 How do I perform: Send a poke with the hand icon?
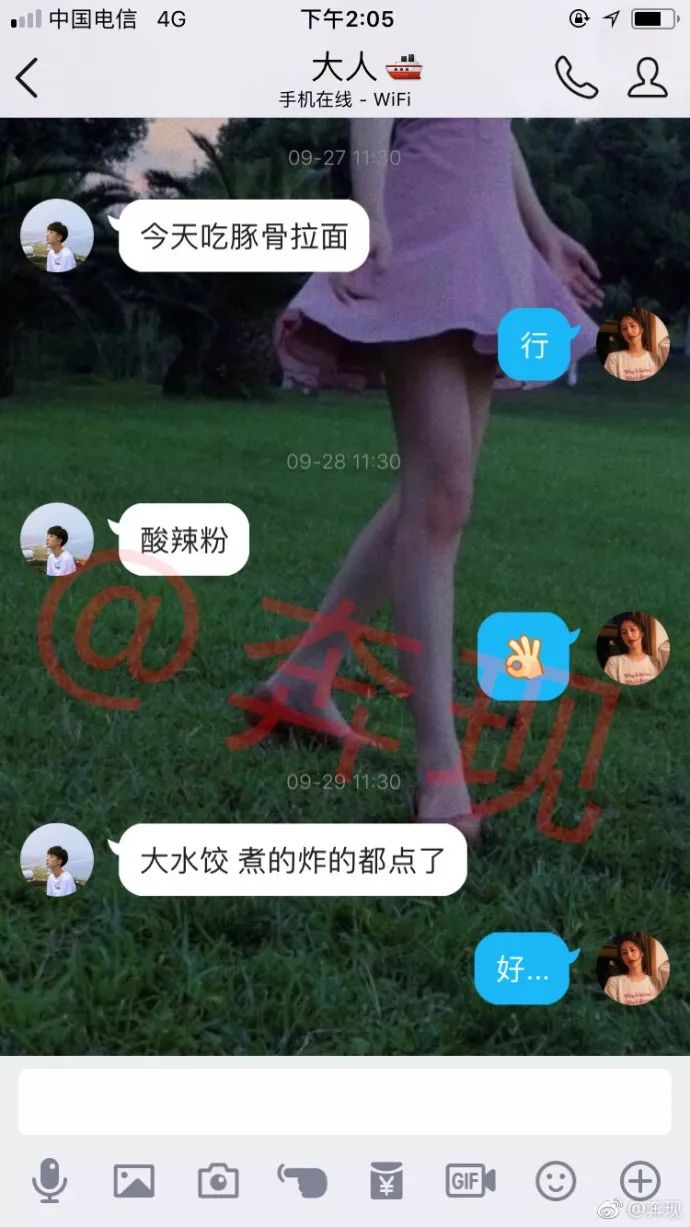tap(303, 1181)
